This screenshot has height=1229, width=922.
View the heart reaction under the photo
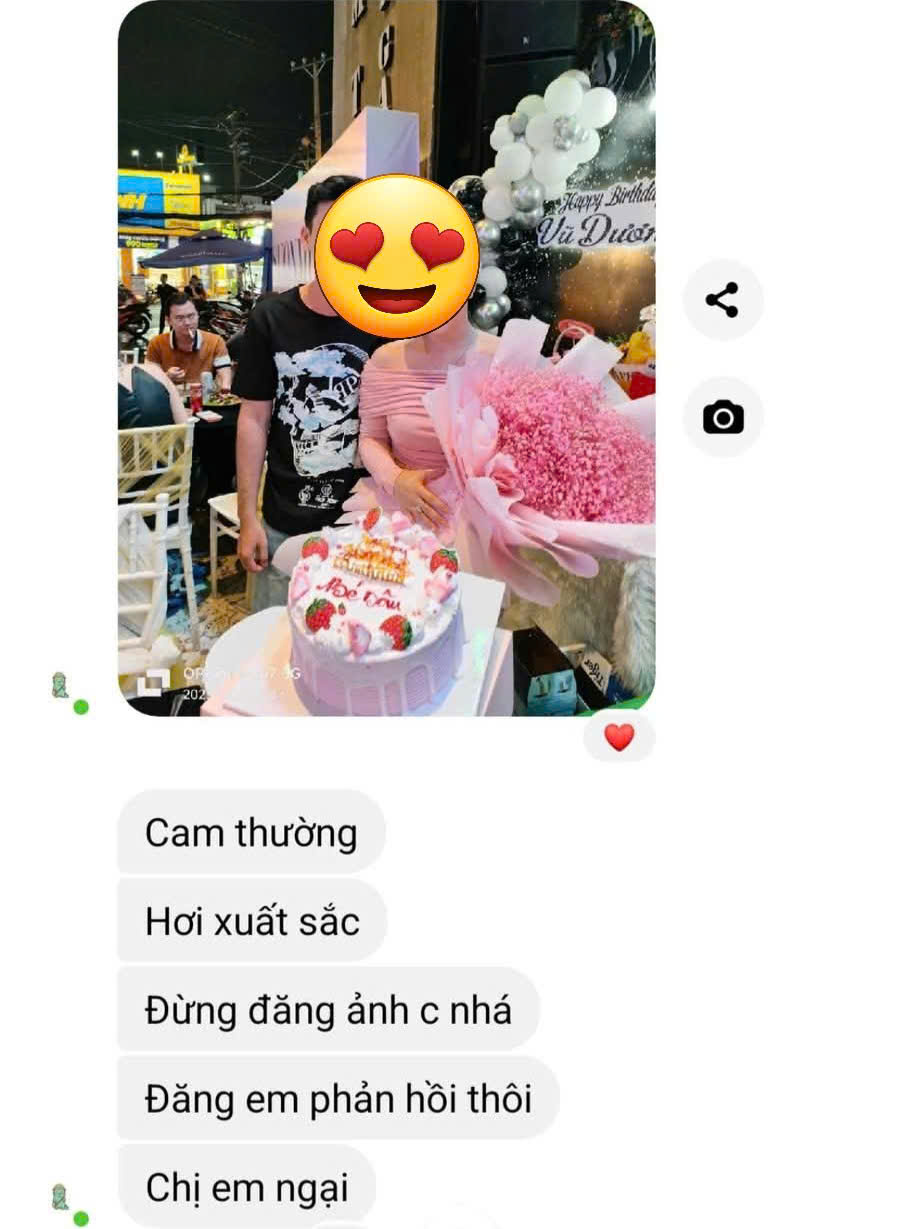pos(619,738)
